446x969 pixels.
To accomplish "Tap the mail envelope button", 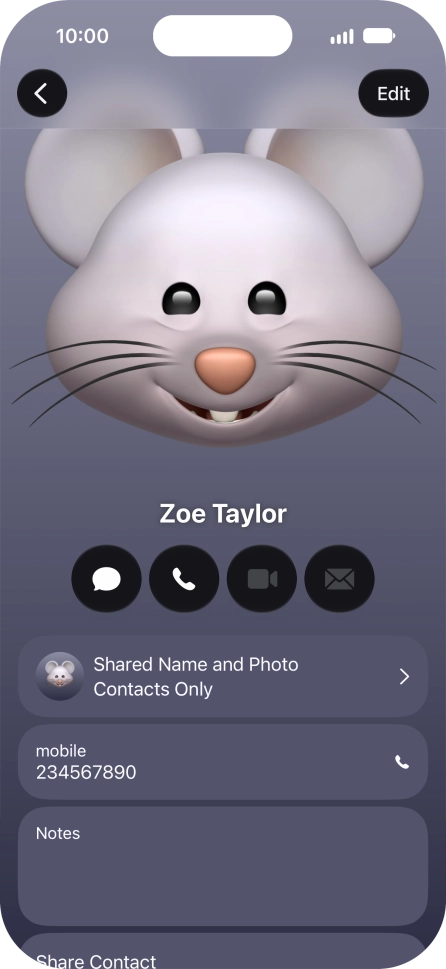I will tap(340, 578).
